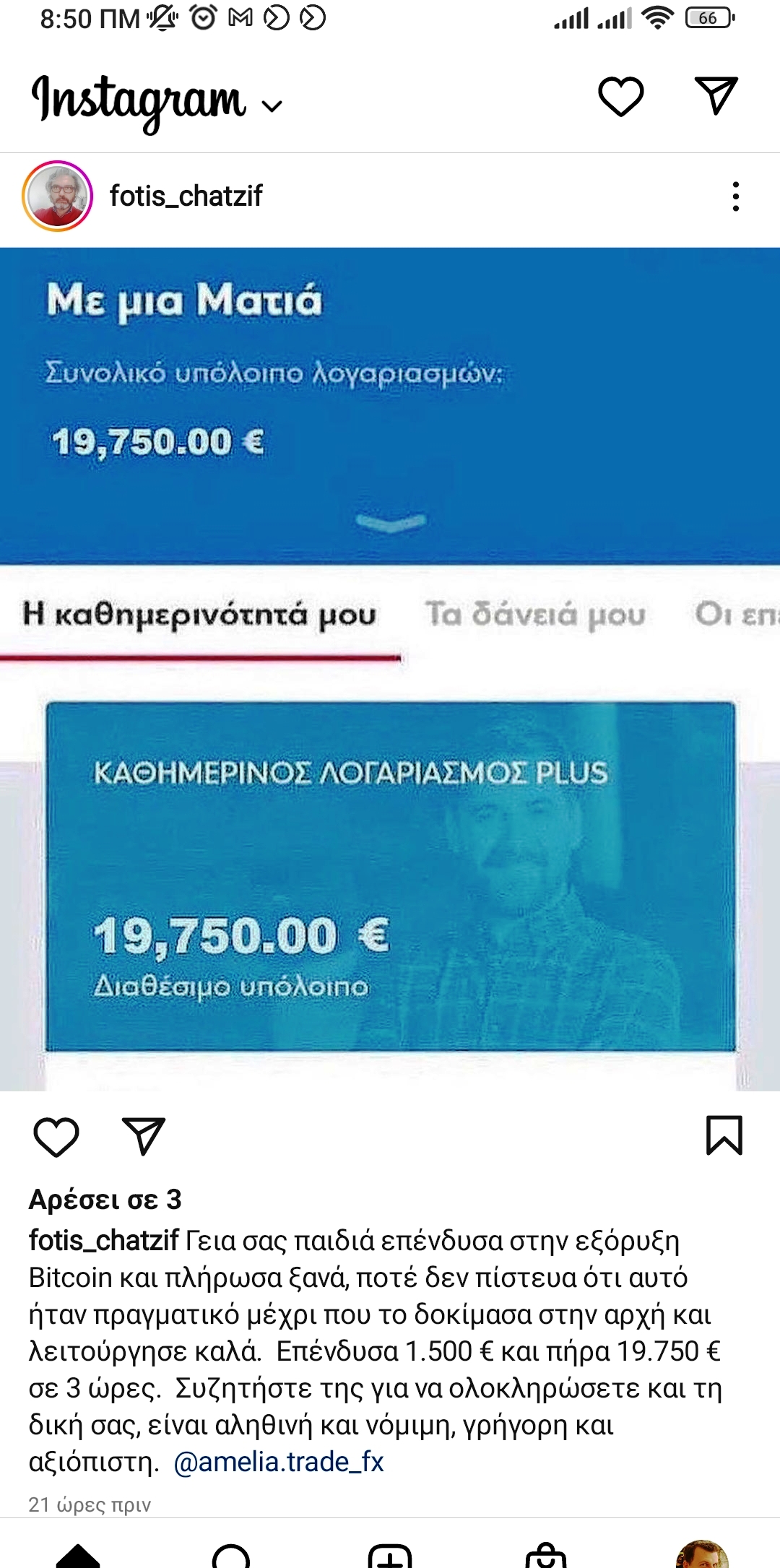Open the profile via the fotis_chatzif header username
This screenshot has width=780, height=1568.
(186, 196)
